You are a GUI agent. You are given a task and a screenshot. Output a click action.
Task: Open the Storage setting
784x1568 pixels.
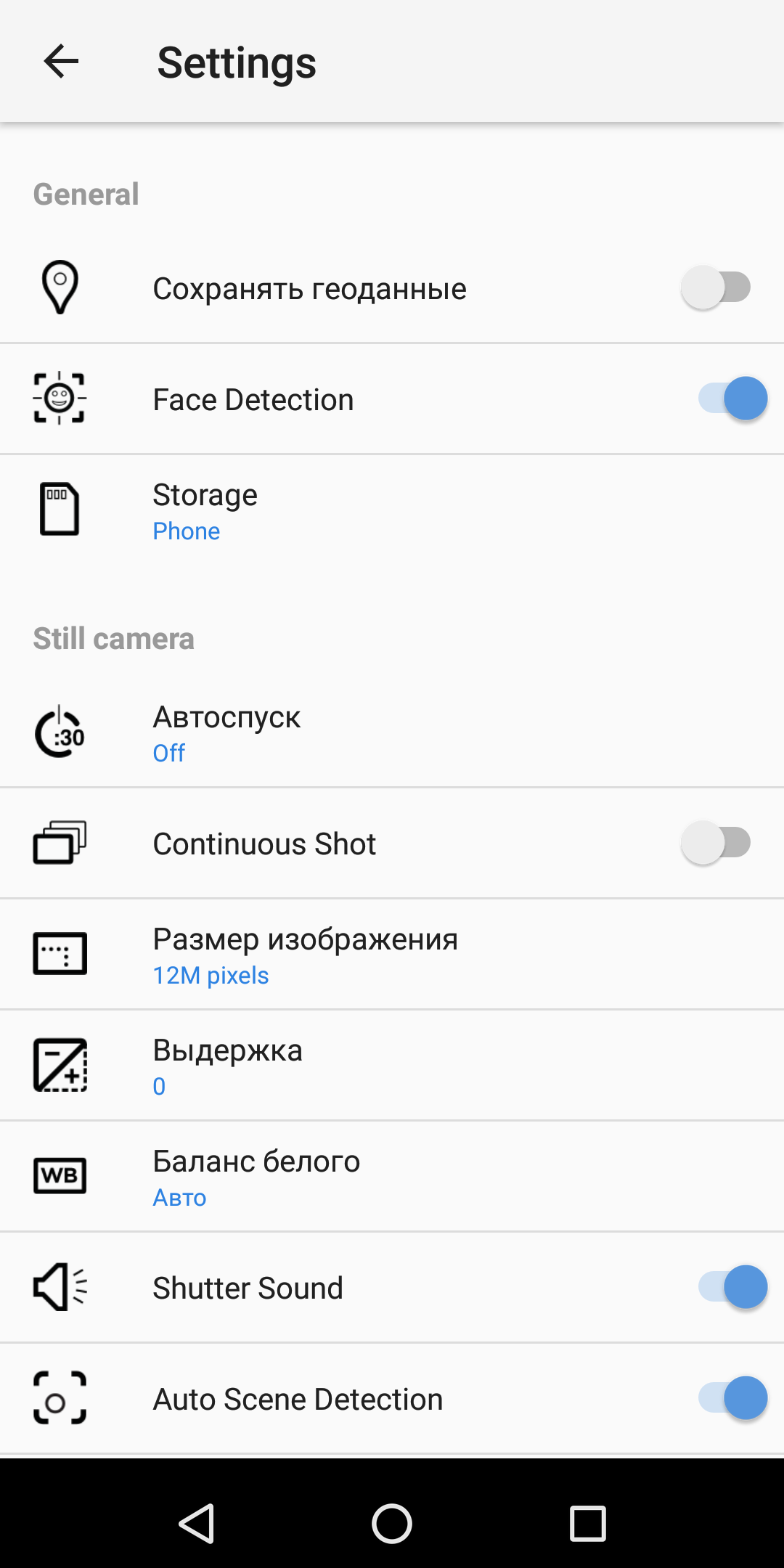pos(392,511)
